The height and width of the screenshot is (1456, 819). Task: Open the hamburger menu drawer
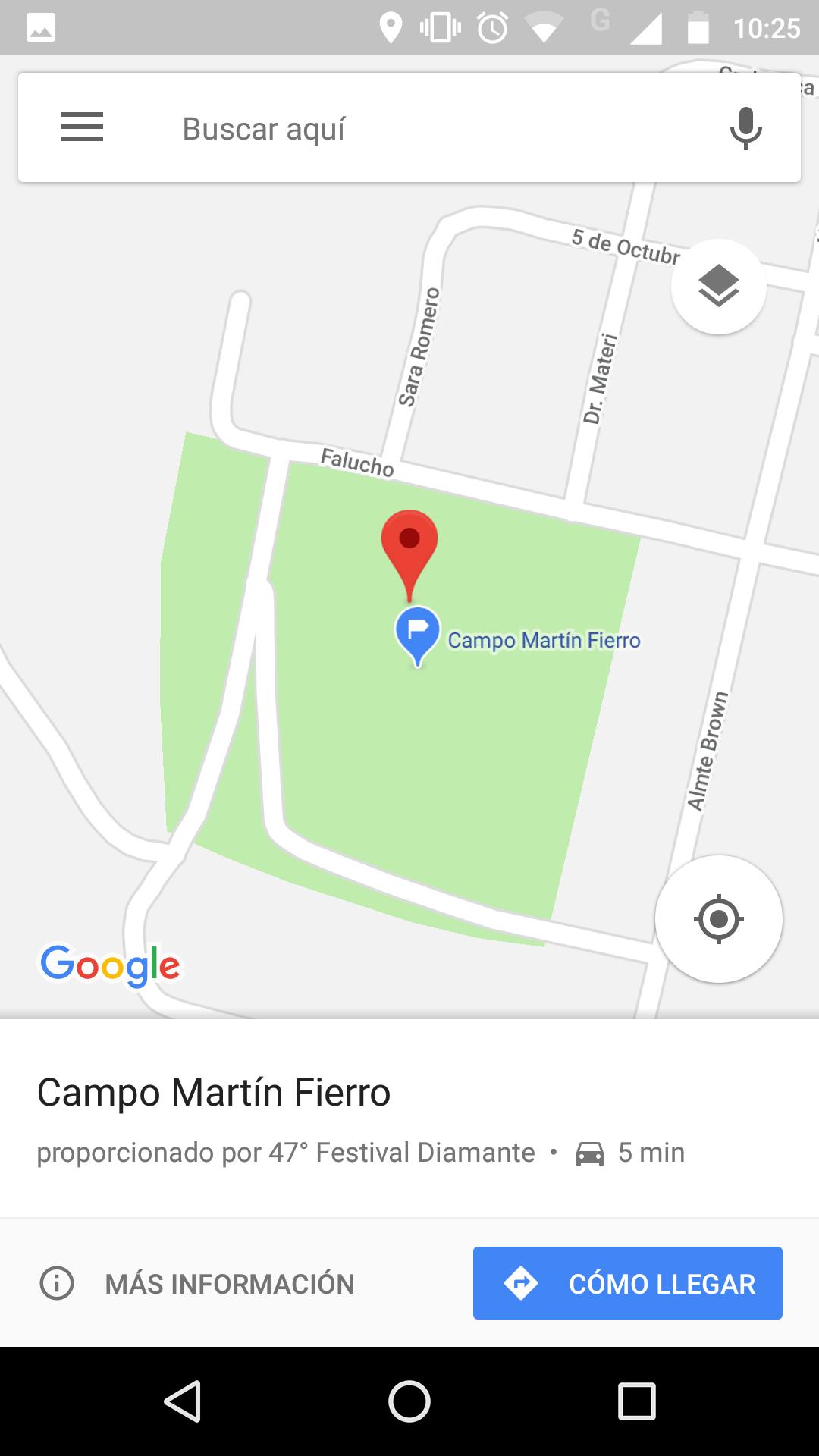pyautogui.click(x=82, y=127)
